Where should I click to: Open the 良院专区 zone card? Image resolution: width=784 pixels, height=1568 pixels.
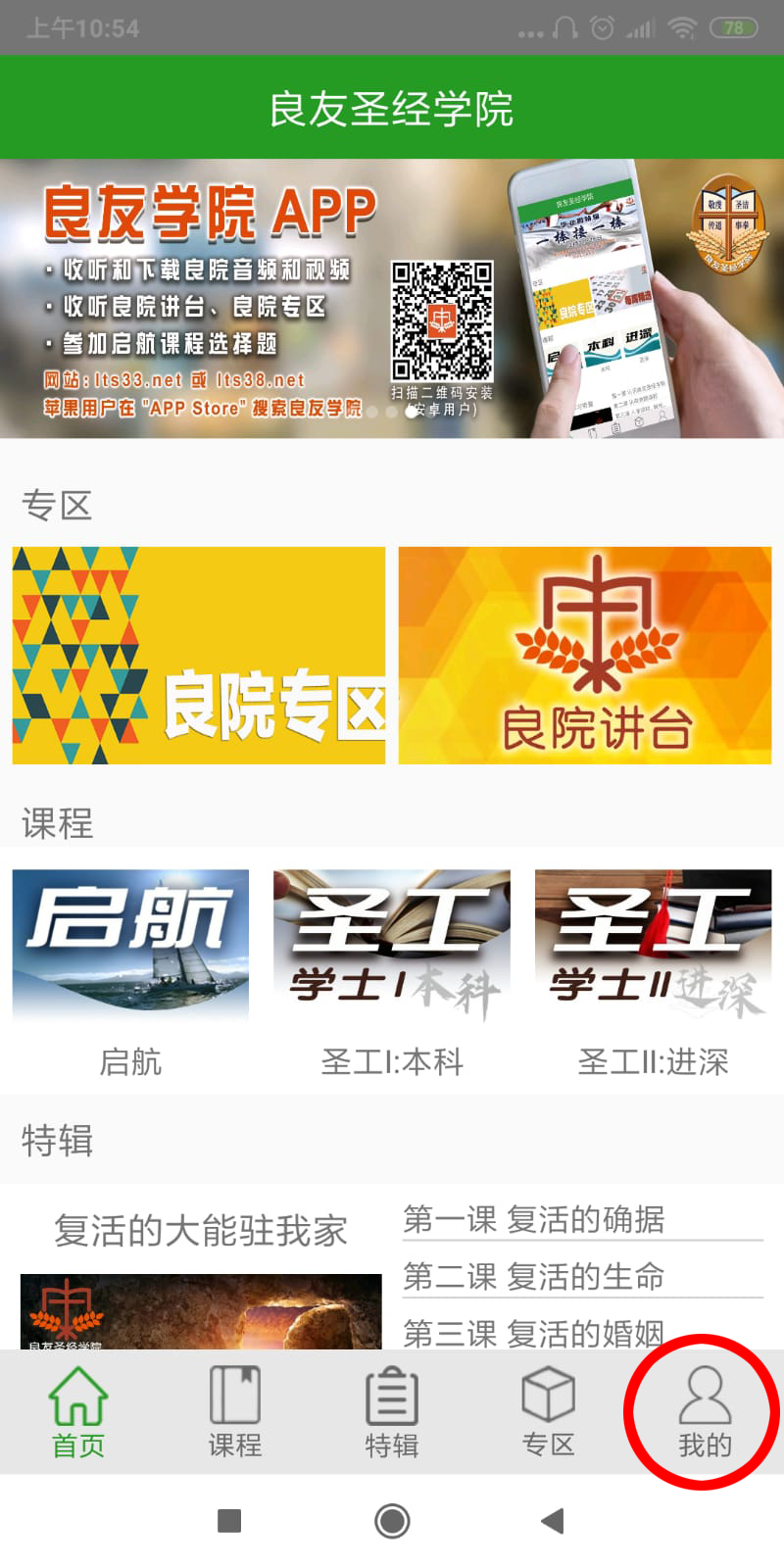(199, 655)
